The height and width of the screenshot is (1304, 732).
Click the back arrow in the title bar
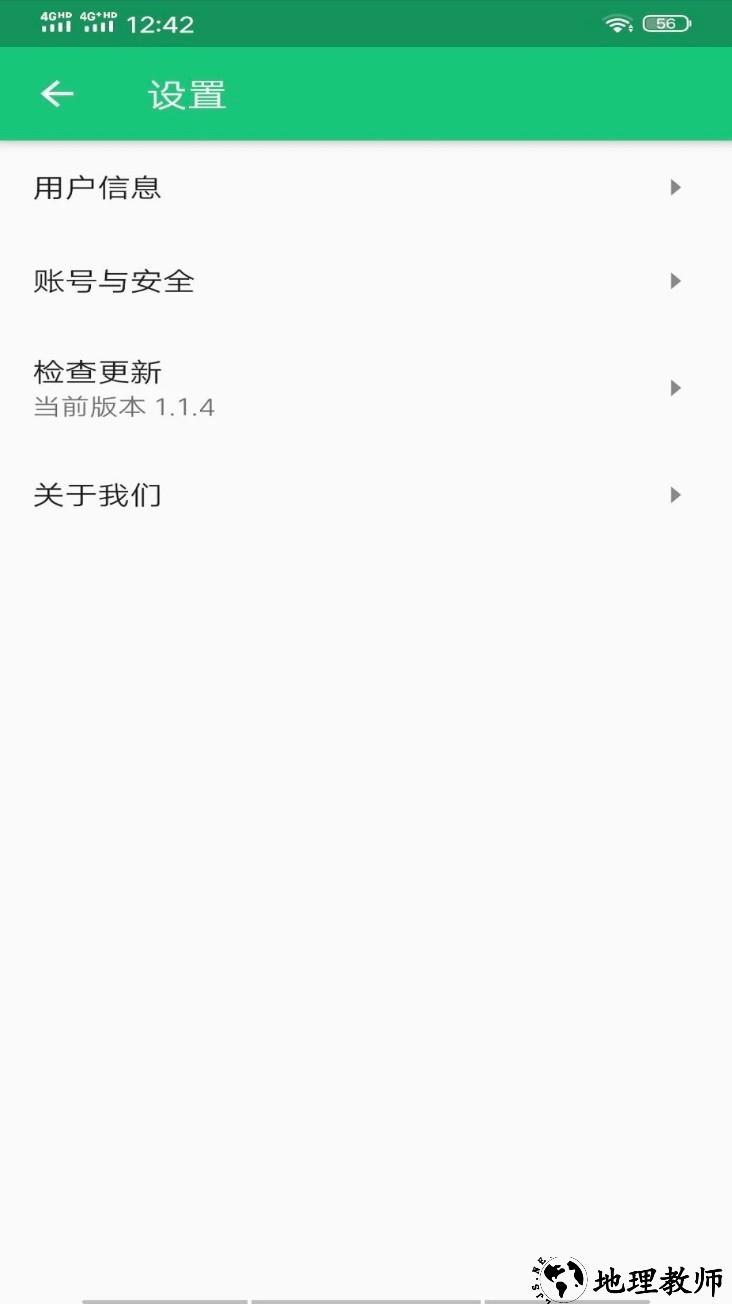tap(57, 93)
